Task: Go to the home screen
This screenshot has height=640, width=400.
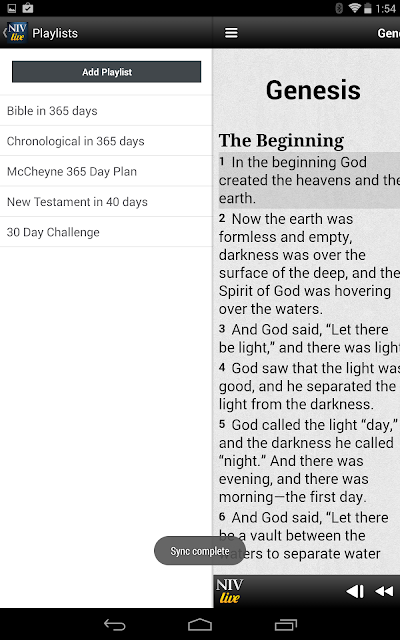Action: pos(200,624)
